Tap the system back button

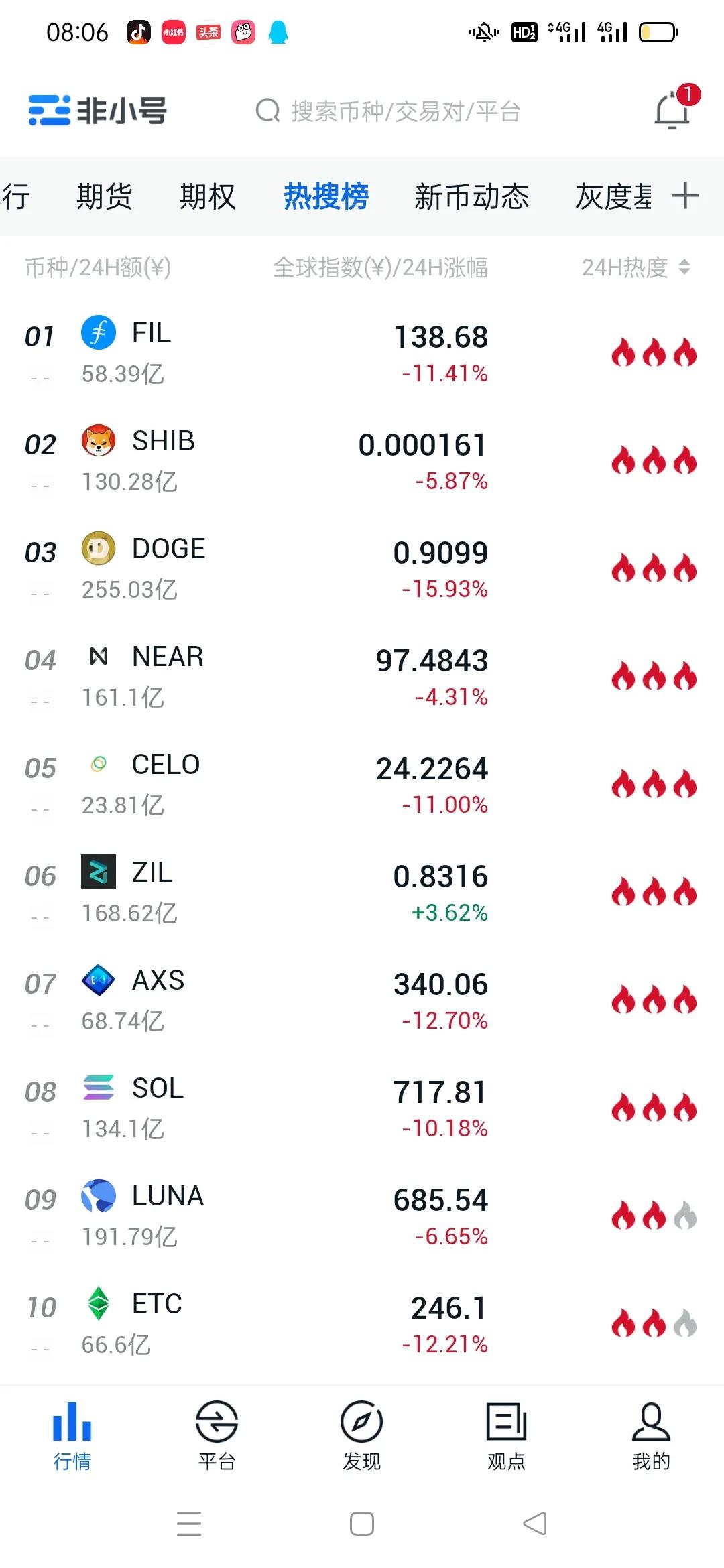tap(535, 1524)
